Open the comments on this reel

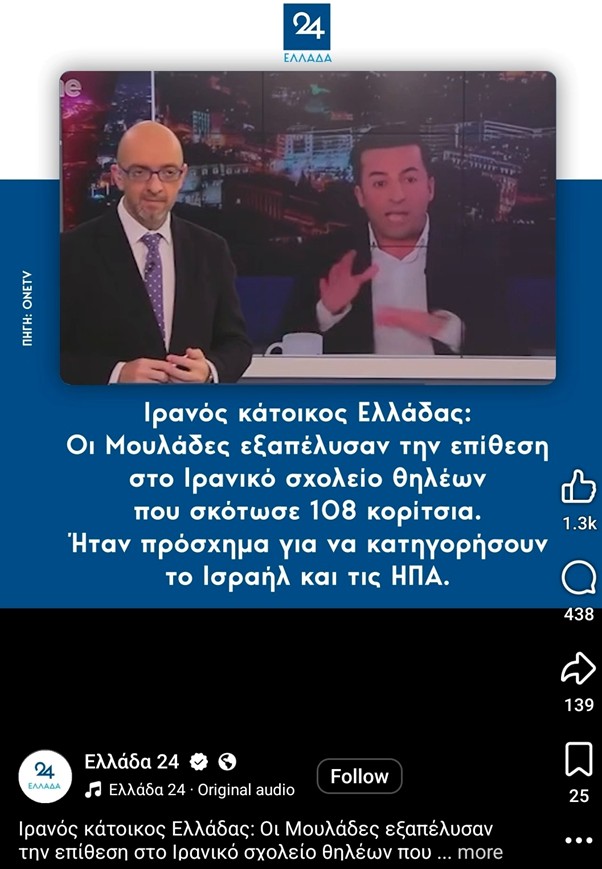(578, 578)
